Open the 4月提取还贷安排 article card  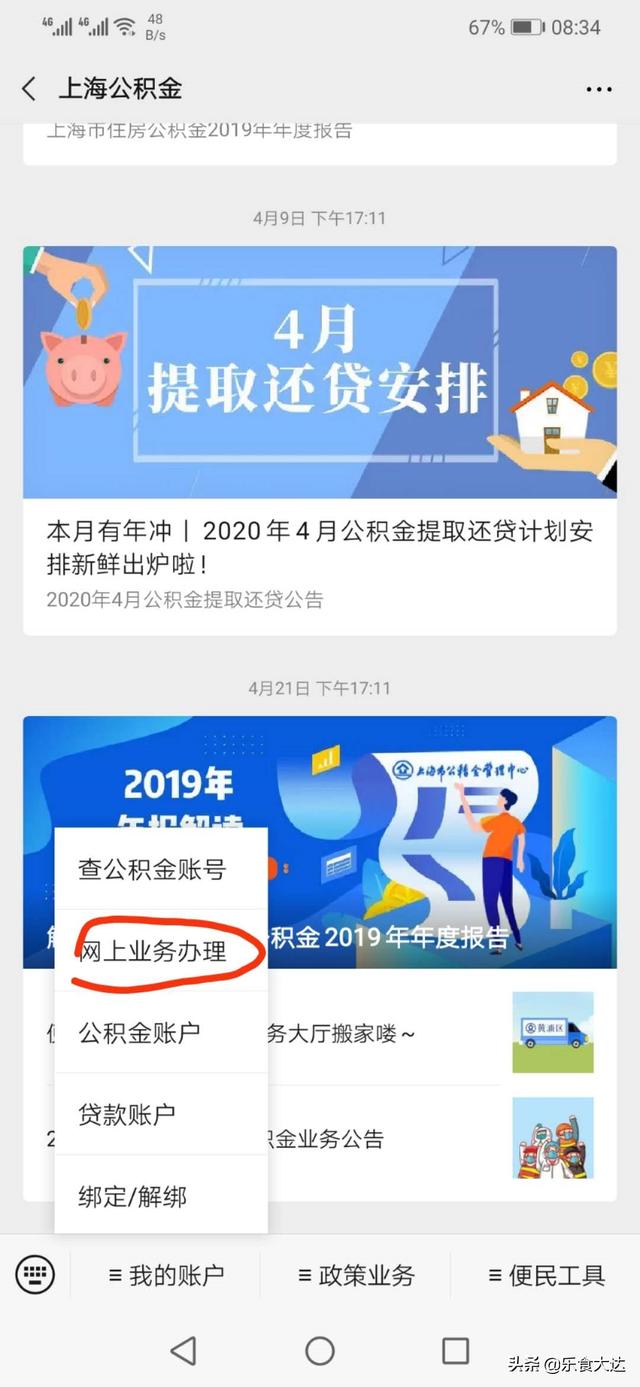320,440
